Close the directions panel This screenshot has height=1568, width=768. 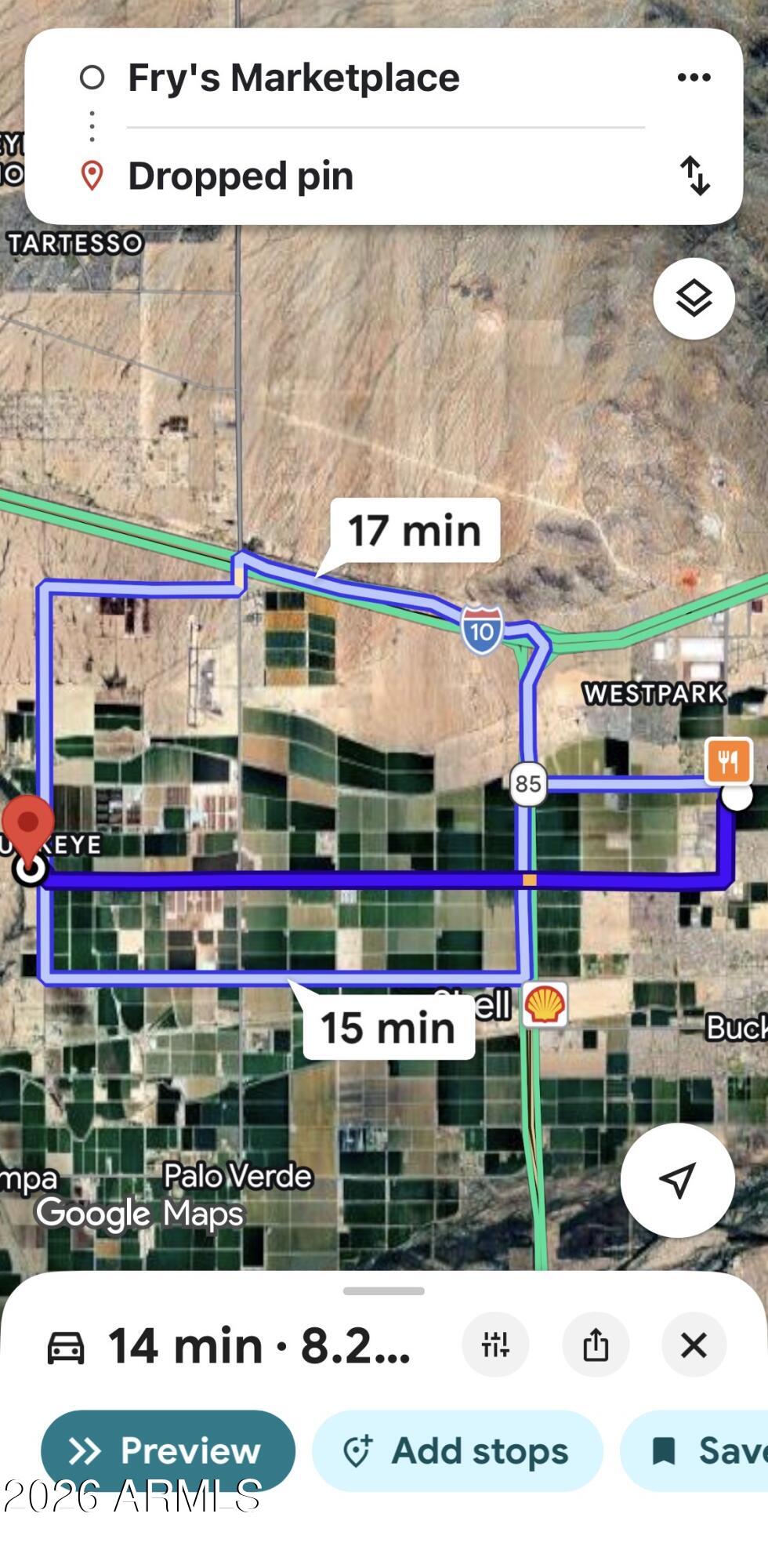pos(694,1345)
